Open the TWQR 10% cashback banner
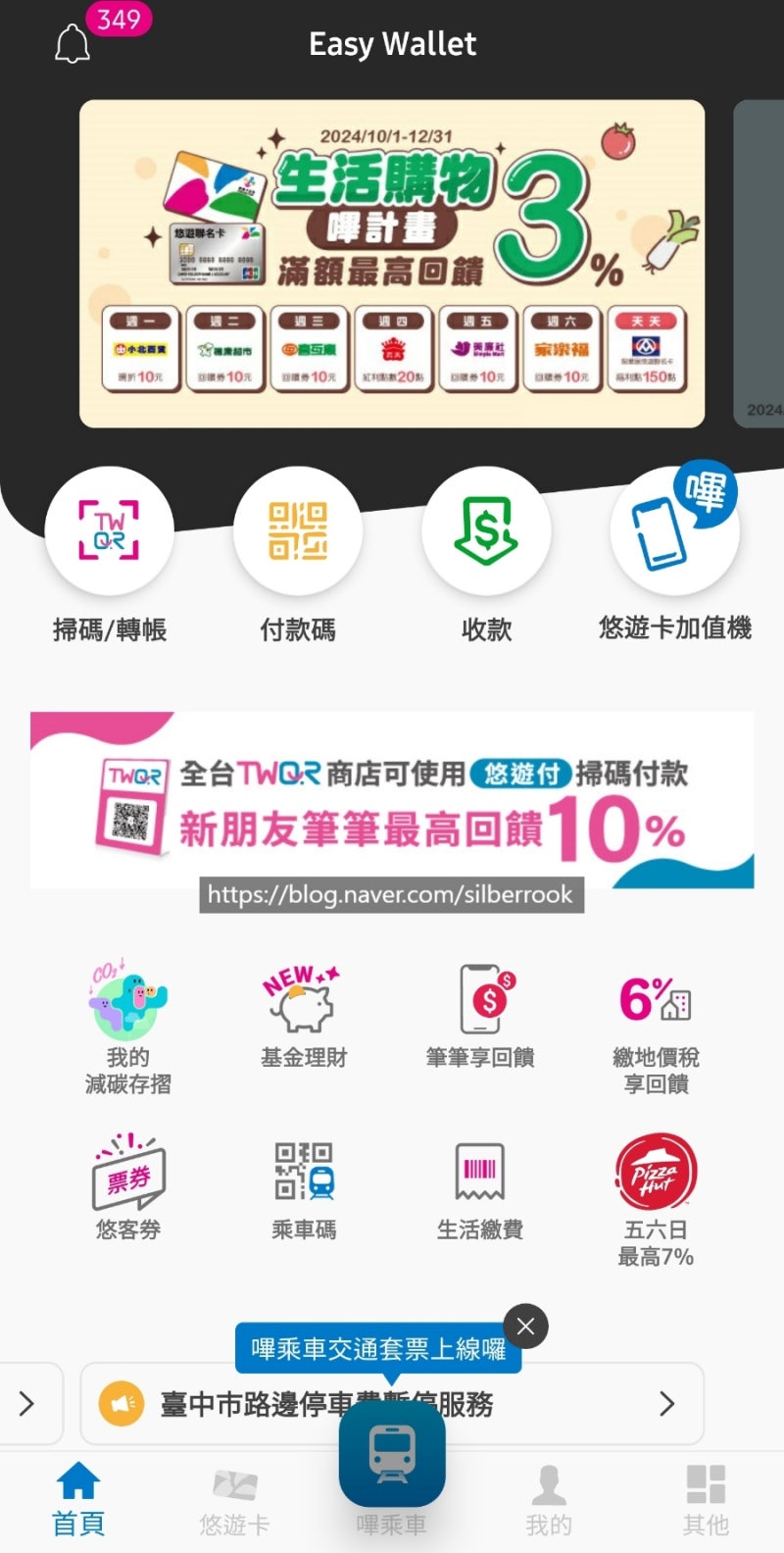Screen dimensions: 784x1553 (x=392, y=800)
